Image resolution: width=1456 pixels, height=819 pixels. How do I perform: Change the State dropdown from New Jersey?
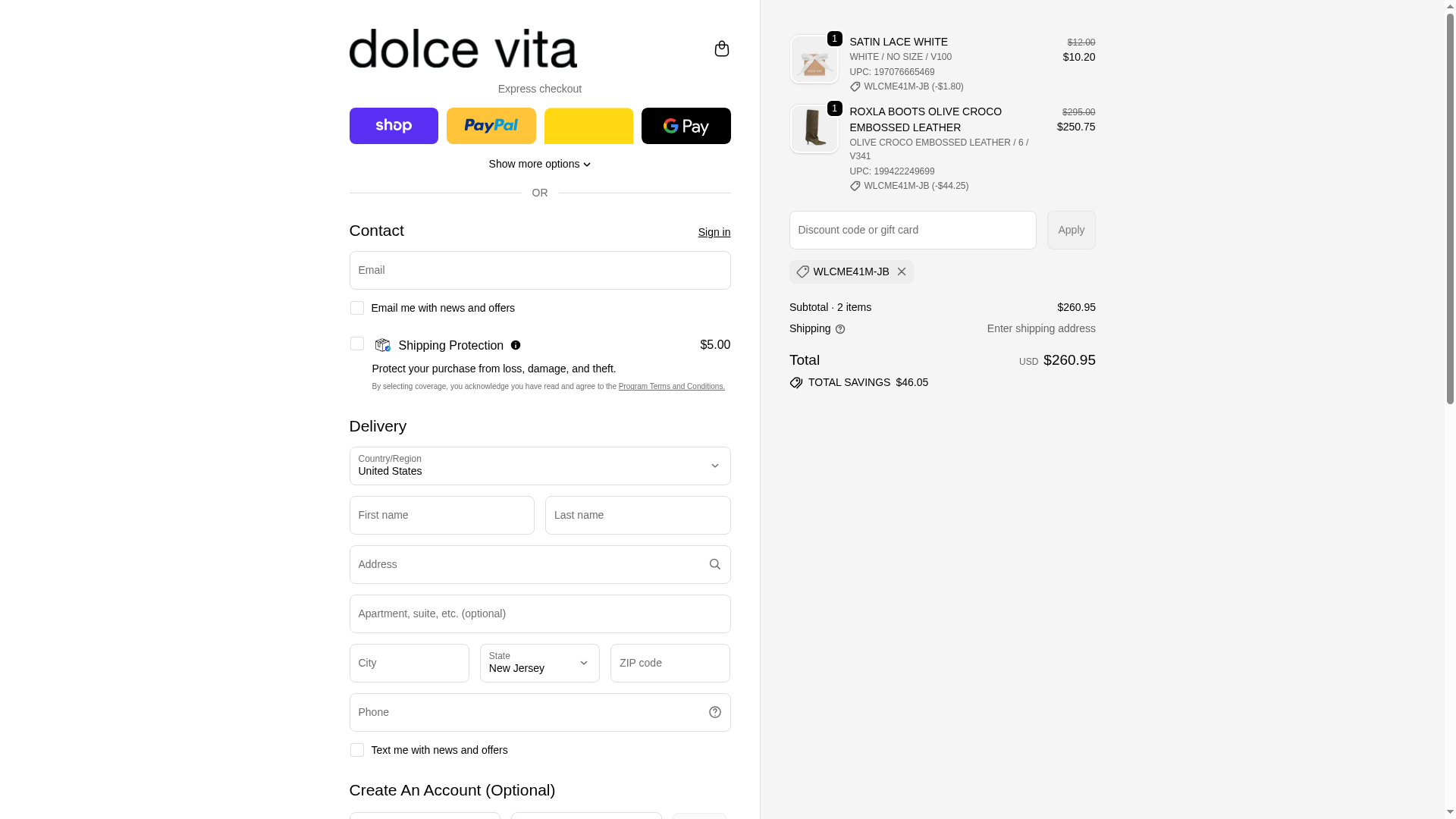[539, 663]
